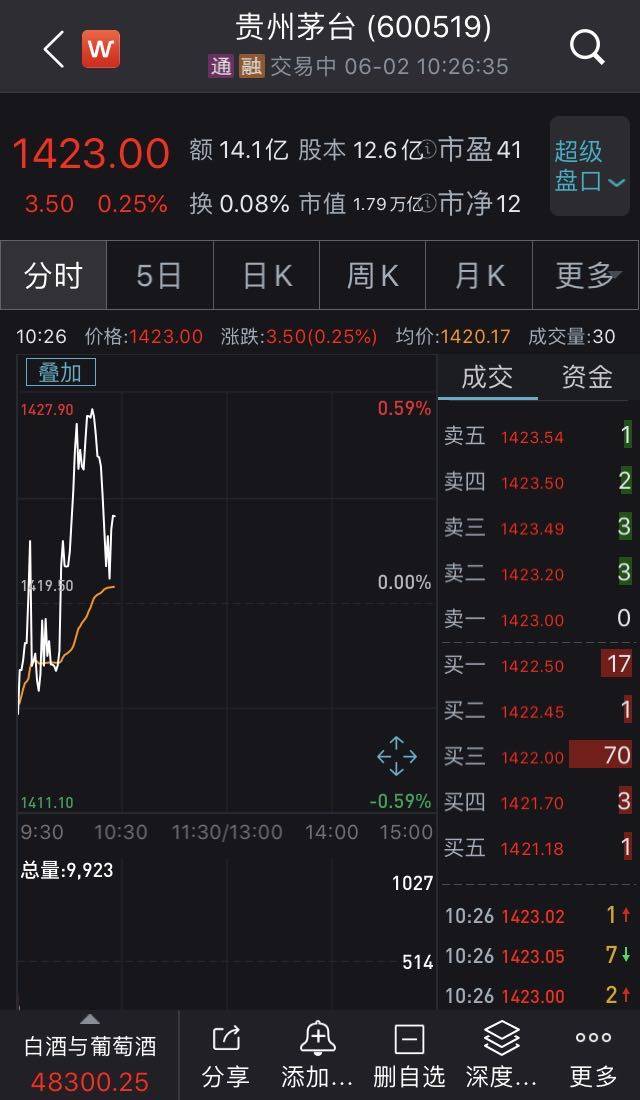Open the search magnifier icon
This screenshot has width=640, height=1100.
point(587,47)
